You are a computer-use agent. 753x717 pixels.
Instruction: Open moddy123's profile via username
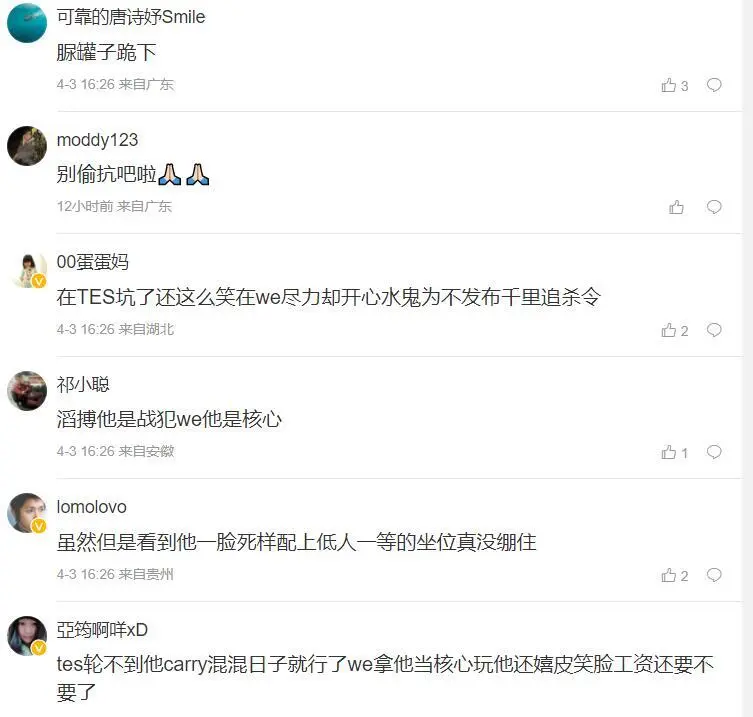coord(97,140)
